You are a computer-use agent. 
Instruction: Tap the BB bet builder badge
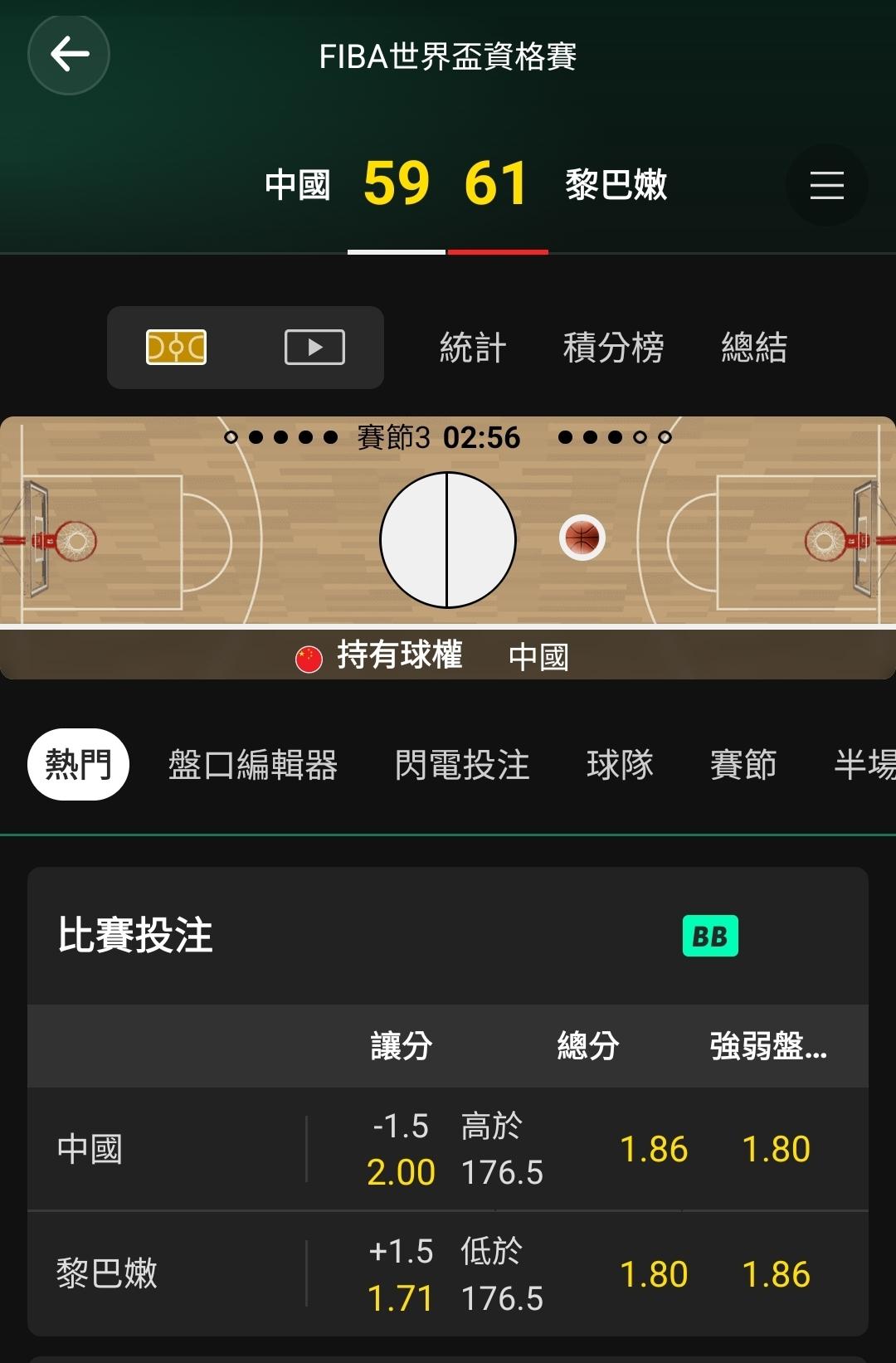click(710, 936)
